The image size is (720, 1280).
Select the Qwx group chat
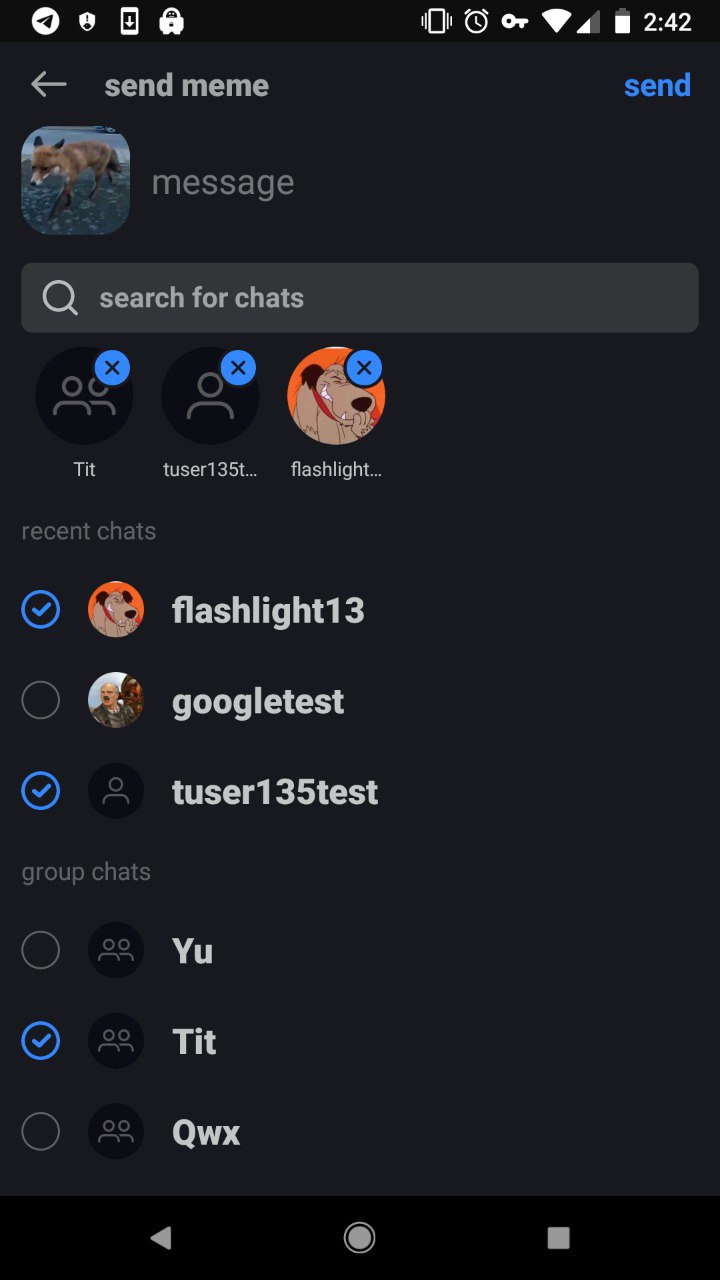pyautogui.click(x=41, y=1132)
